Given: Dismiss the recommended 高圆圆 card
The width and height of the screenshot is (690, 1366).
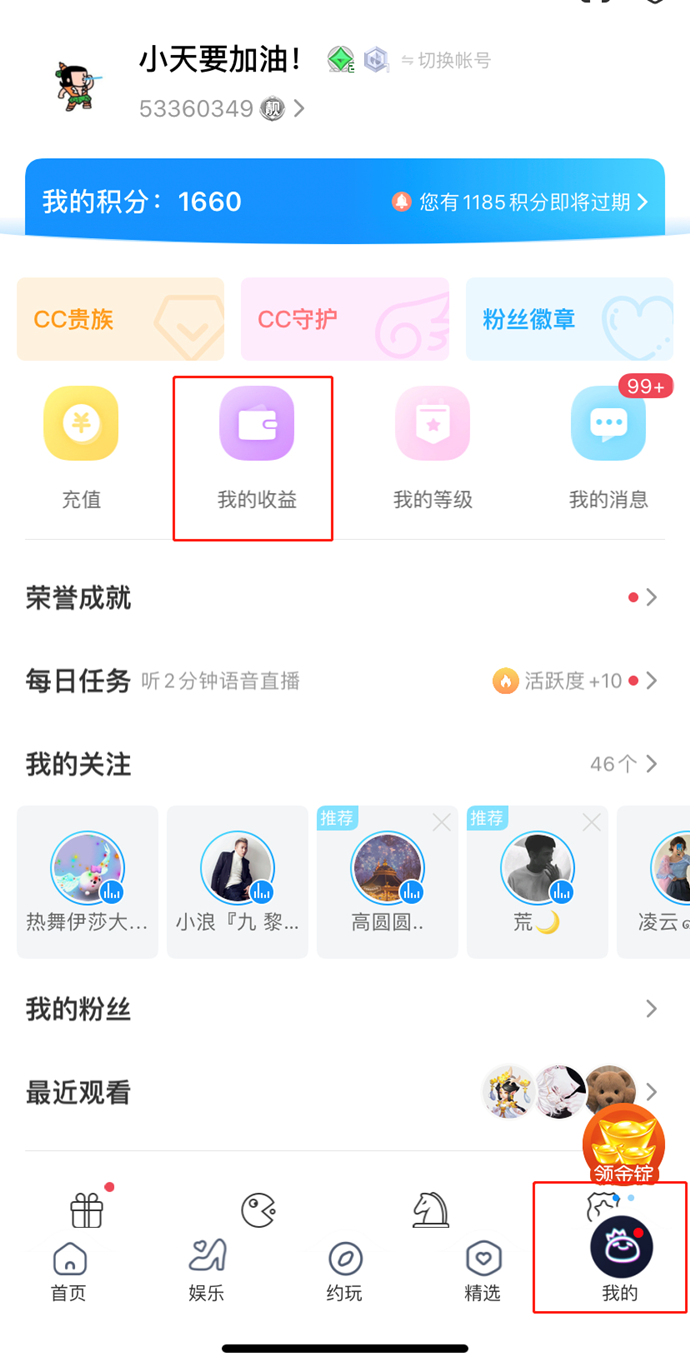Looking at the screenshot, I should (x=441, y=822).
